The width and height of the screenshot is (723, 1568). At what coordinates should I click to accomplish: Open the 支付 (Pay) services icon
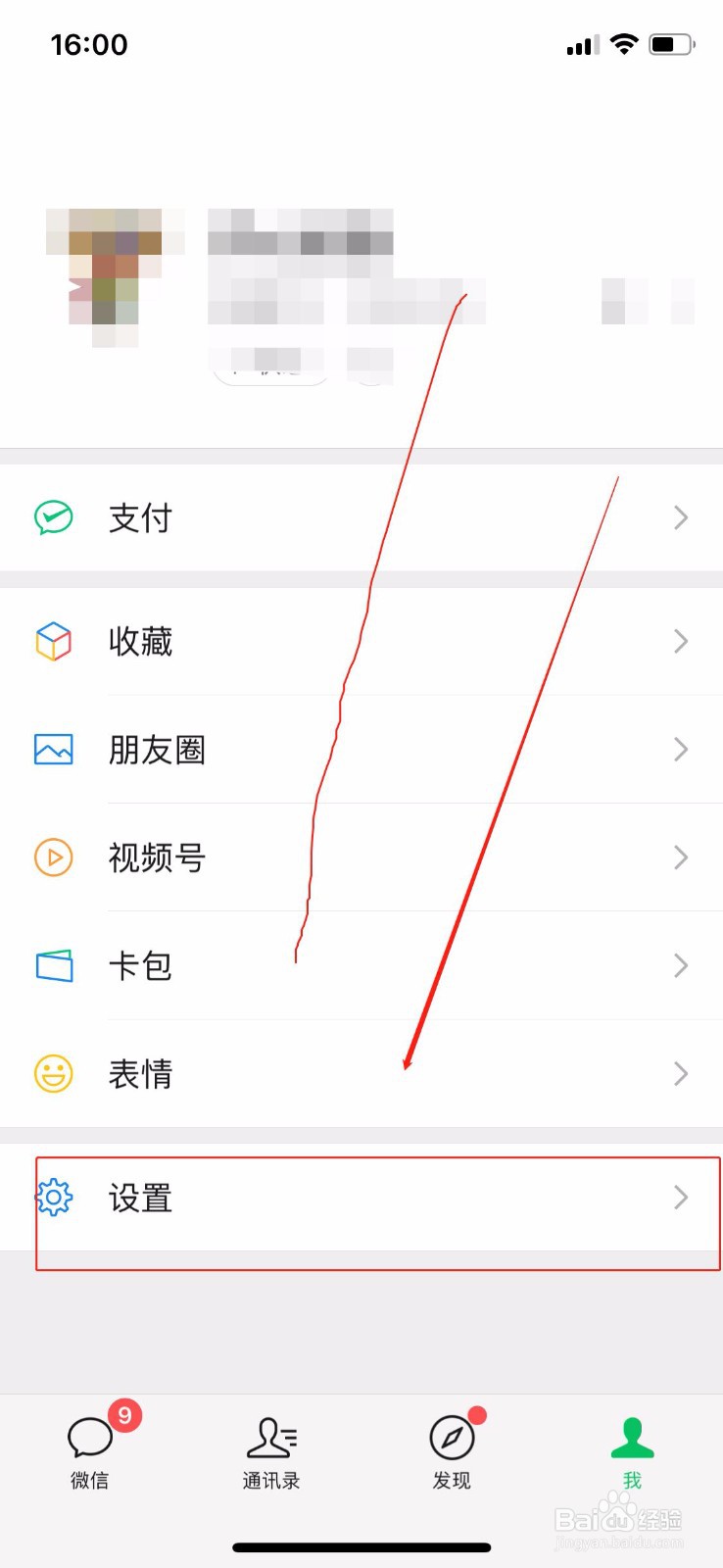[54, 517]
